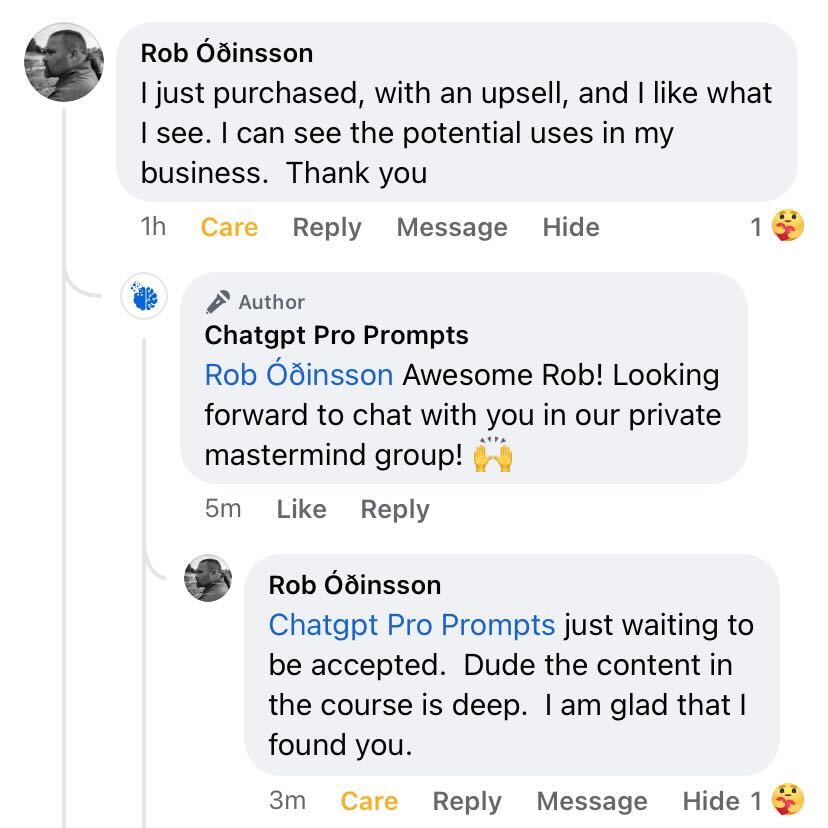Image resolution: width=828 pixels, height=828 pixels.
Task: Like the Chatgpt Pro Prompts reply
Action: coord(301,509)
